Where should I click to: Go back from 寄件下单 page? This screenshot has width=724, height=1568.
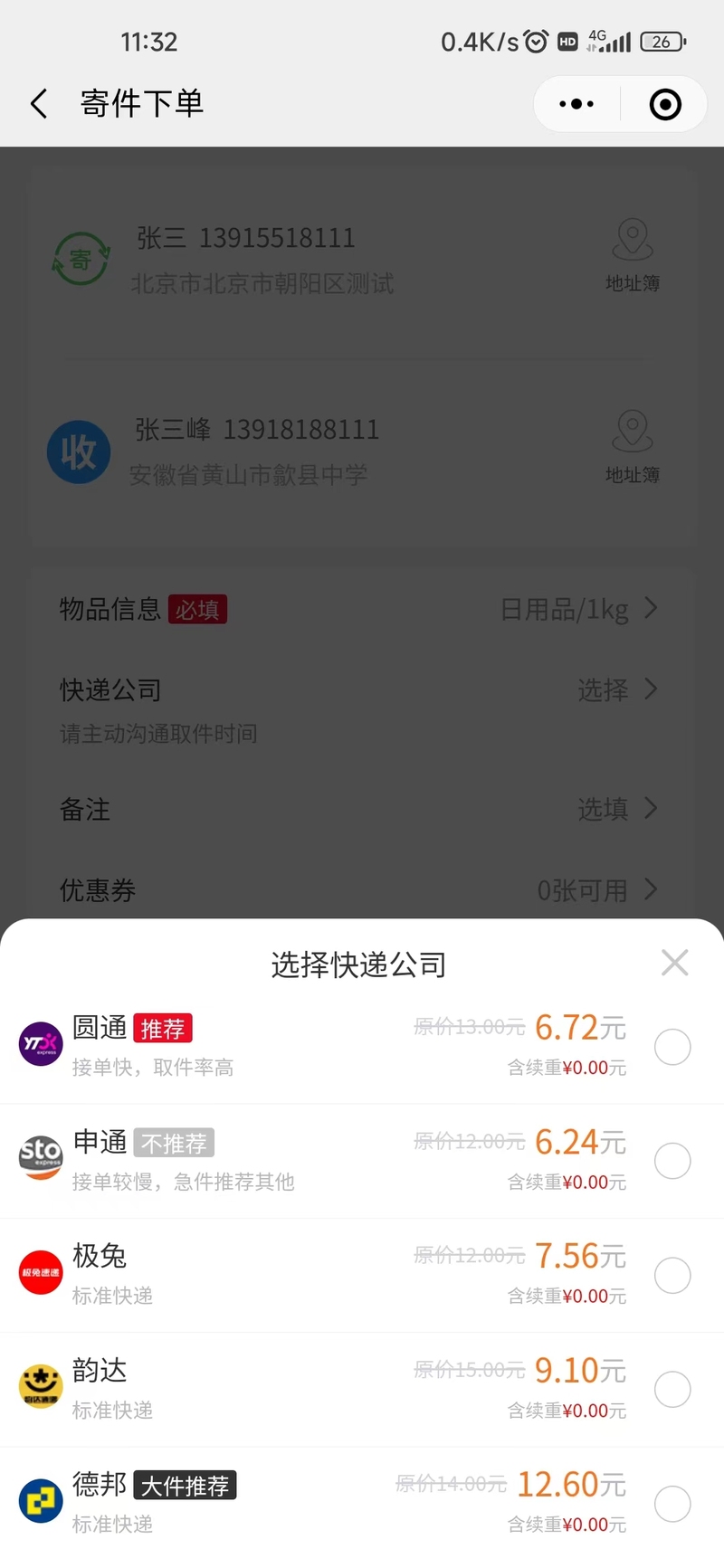tap(39, 104)
